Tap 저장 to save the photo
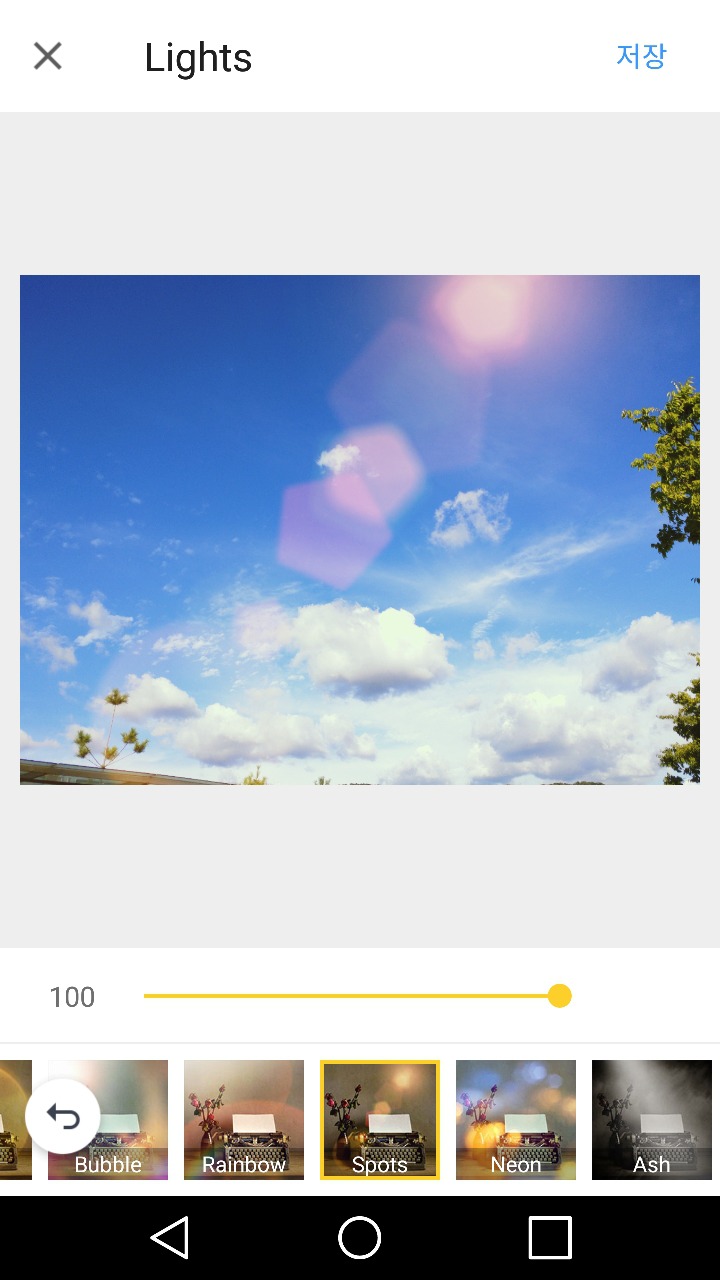Image resolution: width=720 pixels, height=1280 pixels. point(641,56)
